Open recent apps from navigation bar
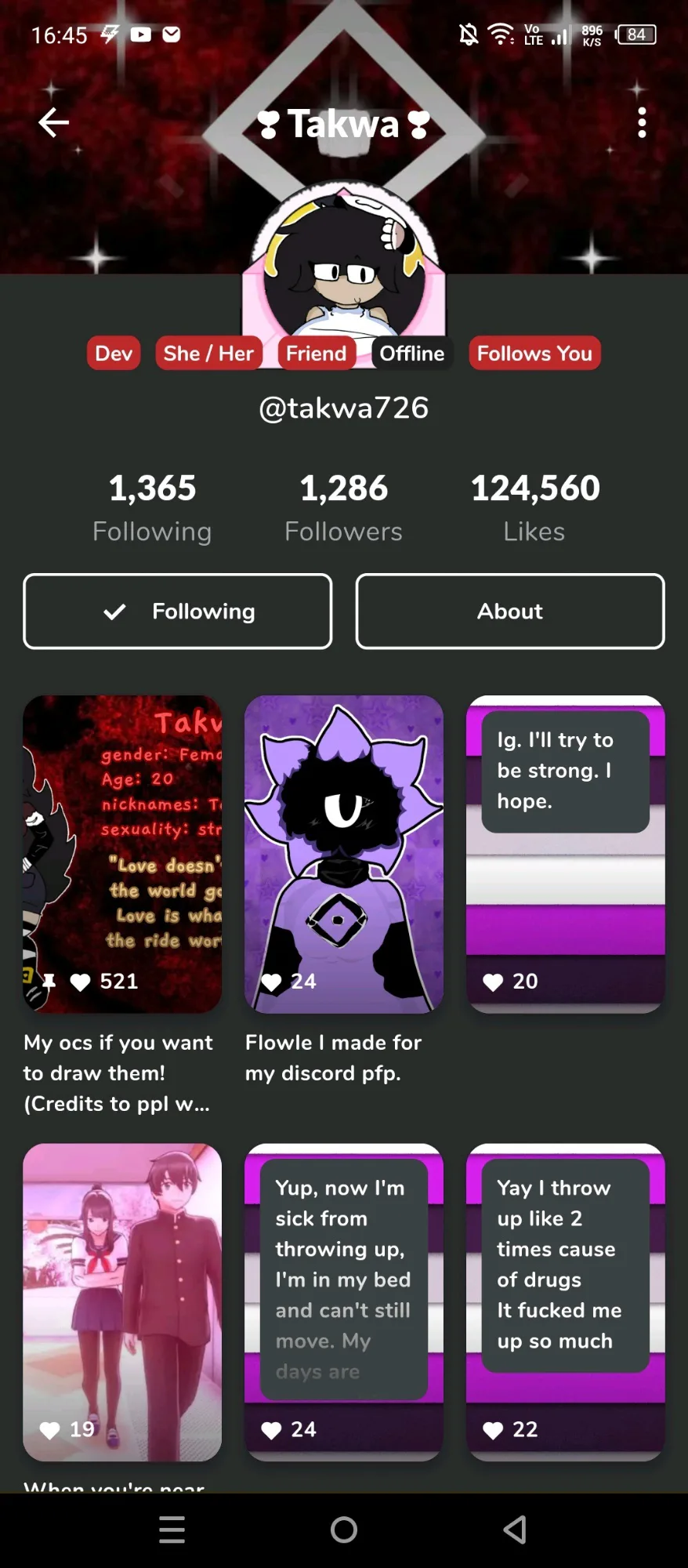688x1568 pixels. (x=172, y=1530)
